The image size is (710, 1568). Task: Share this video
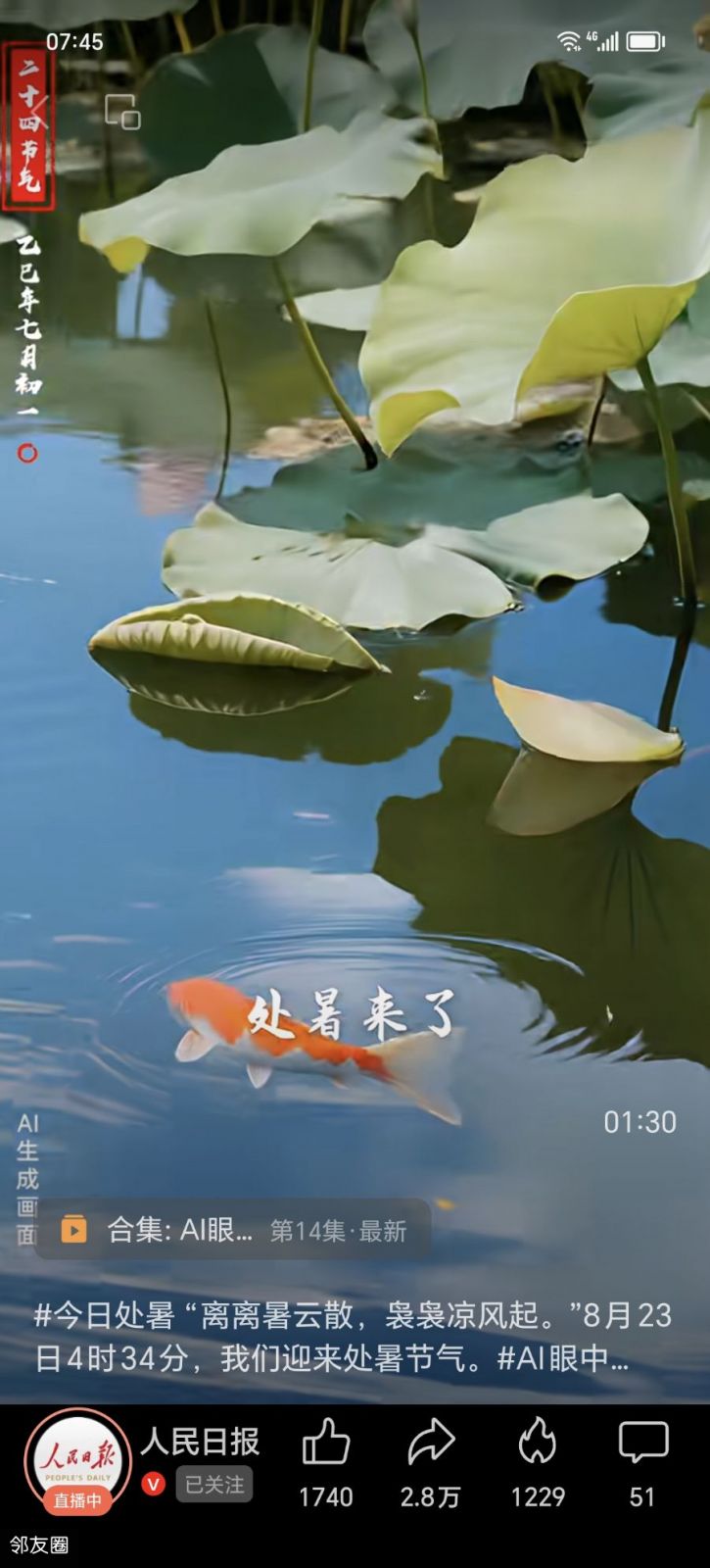(x=431, y=1444)
